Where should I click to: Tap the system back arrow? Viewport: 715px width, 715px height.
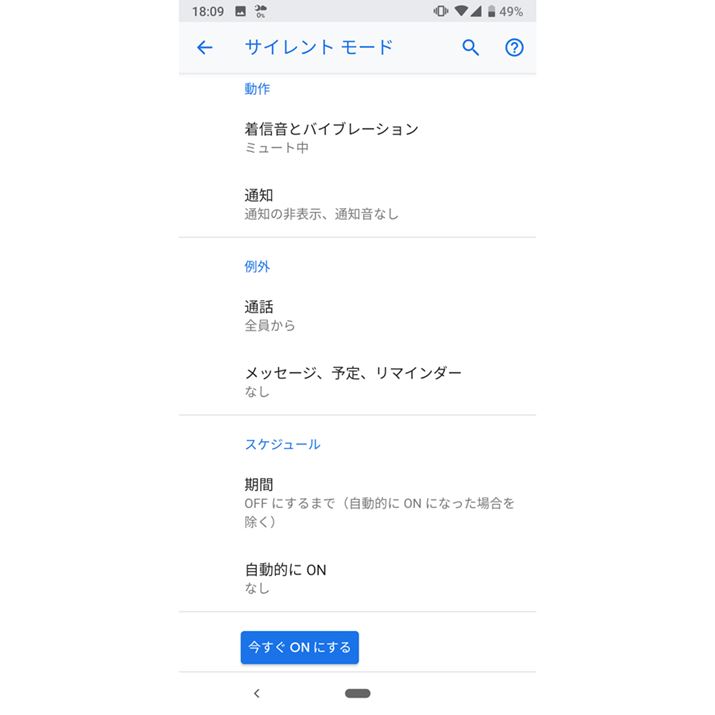[257, 693]
